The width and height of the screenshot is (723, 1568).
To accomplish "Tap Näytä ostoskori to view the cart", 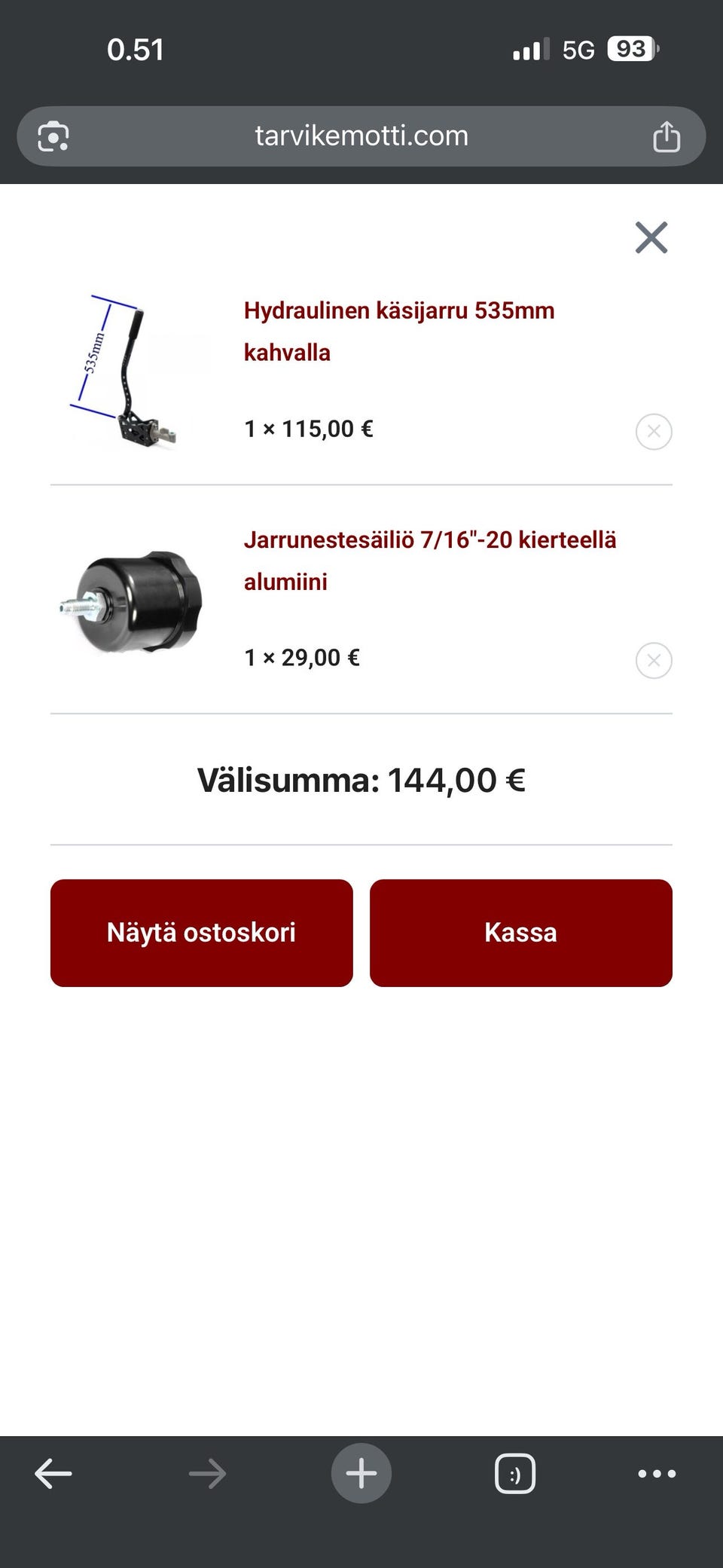I will tap(201, 932).
